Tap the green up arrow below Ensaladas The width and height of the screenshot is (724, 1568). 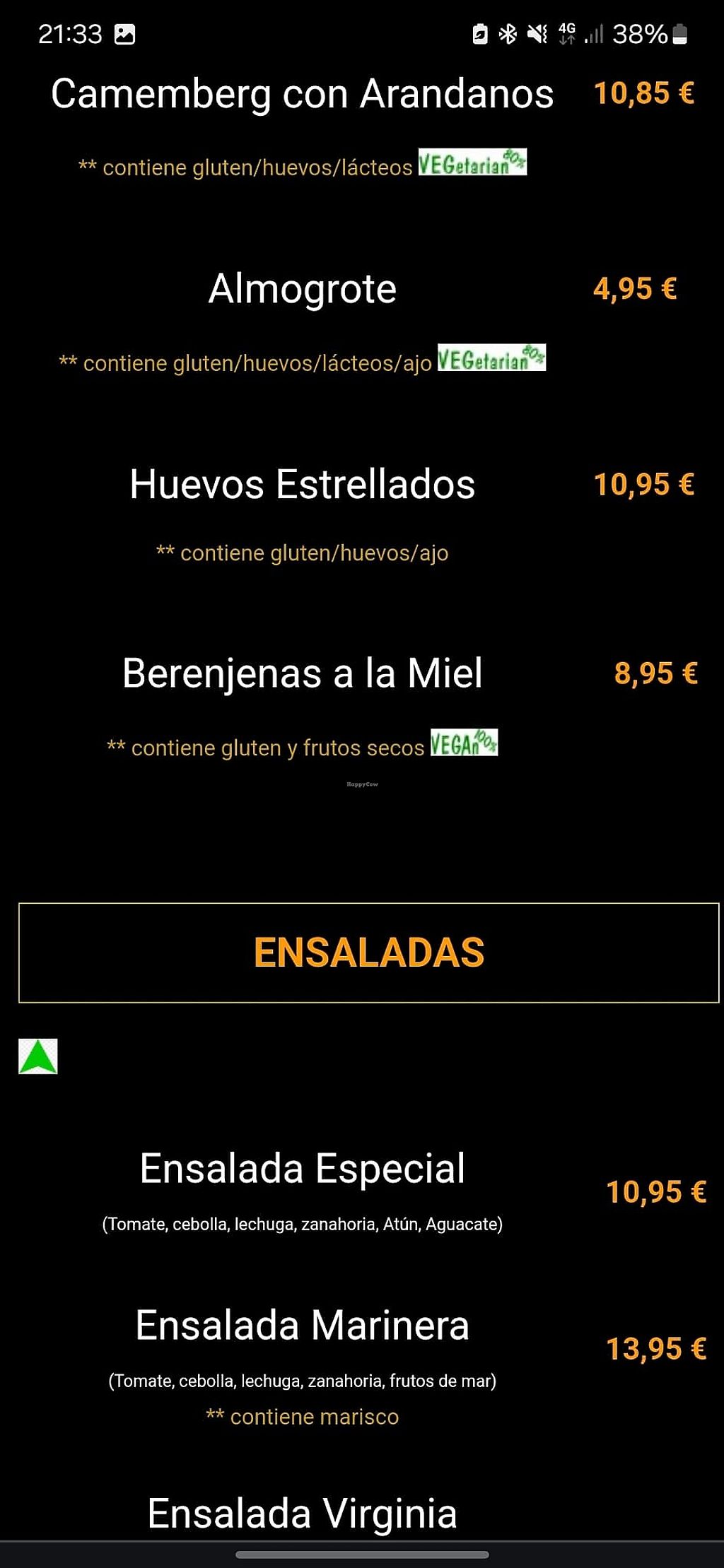(38, 1056)
